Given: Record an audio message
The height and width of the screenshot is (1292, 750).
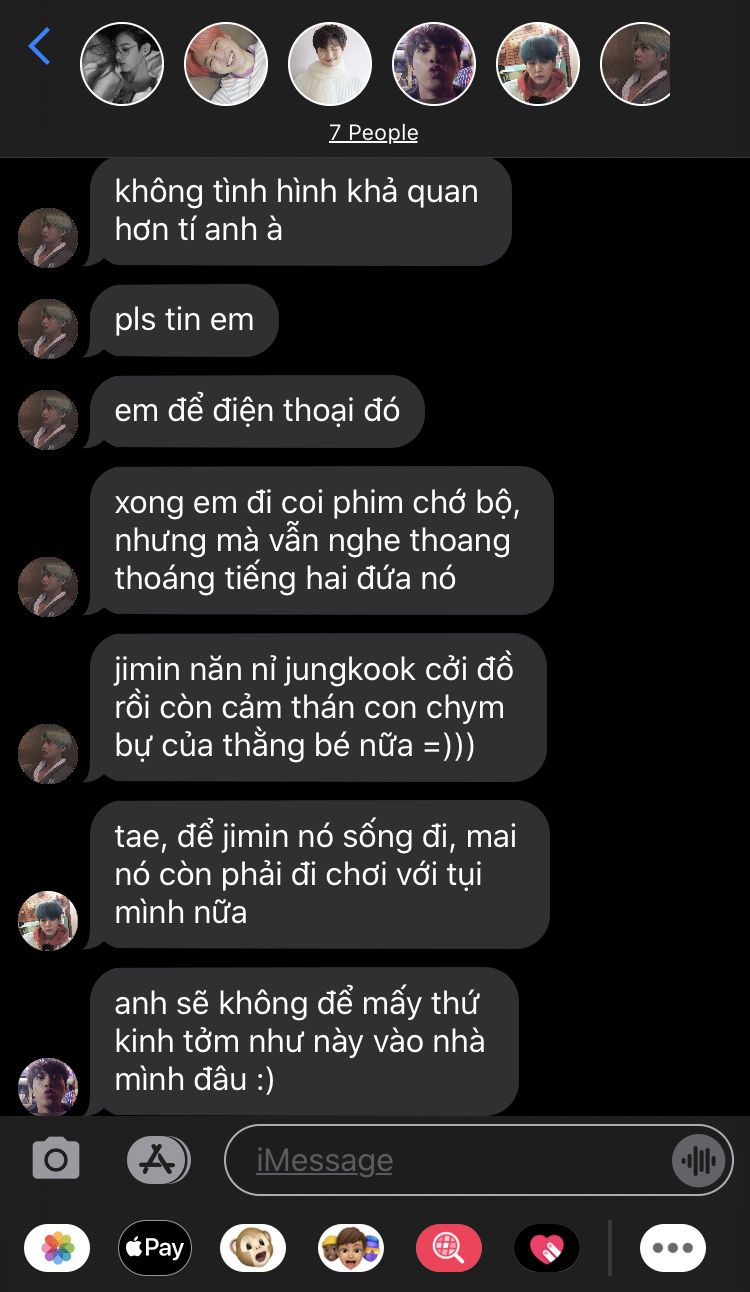Looking at the screenshot, I should 697,1160.
